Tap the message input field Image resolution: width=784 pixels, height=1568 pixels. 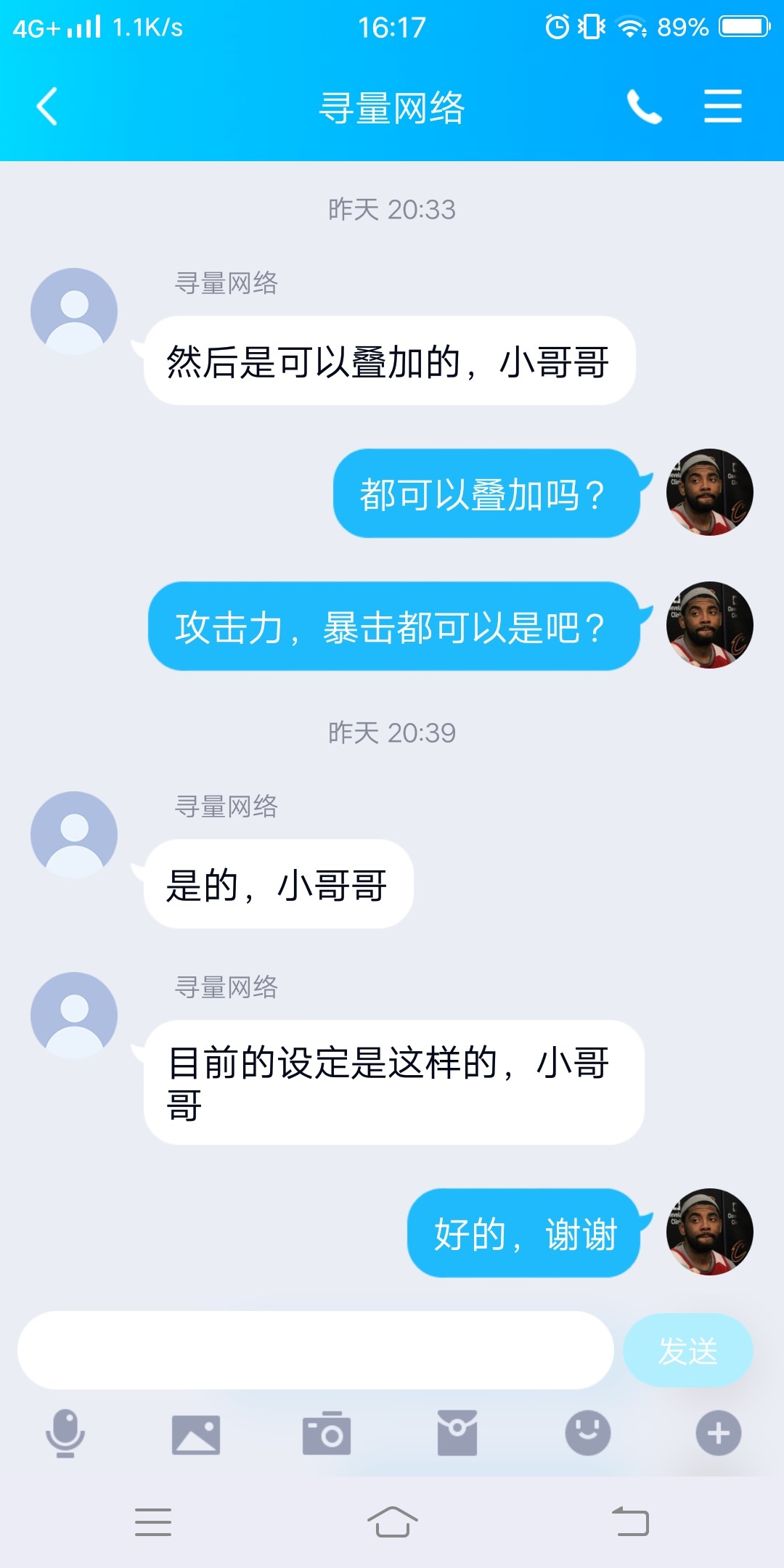pos(315,1350)
